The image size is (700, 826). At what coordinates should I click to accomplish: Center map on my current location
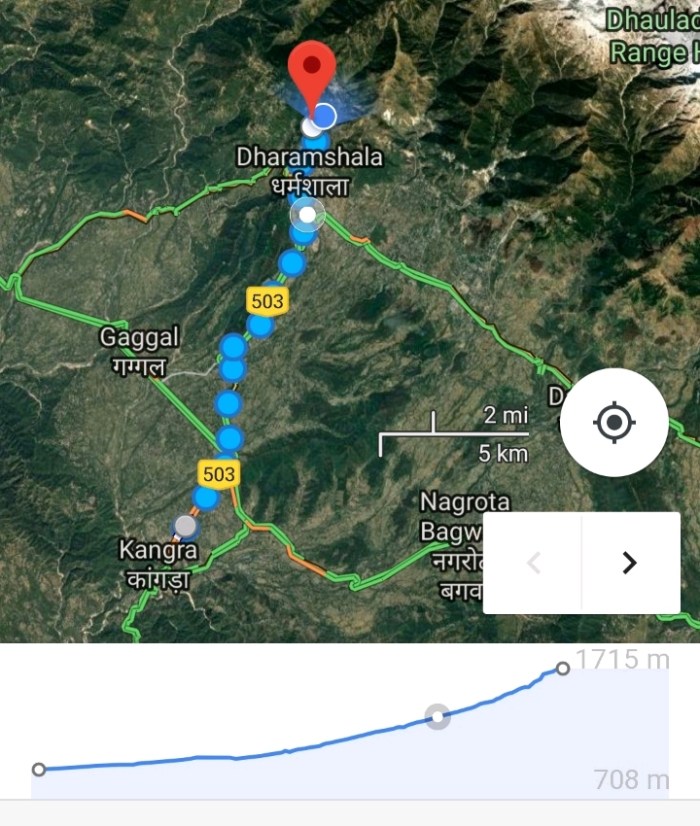(614, 423)
